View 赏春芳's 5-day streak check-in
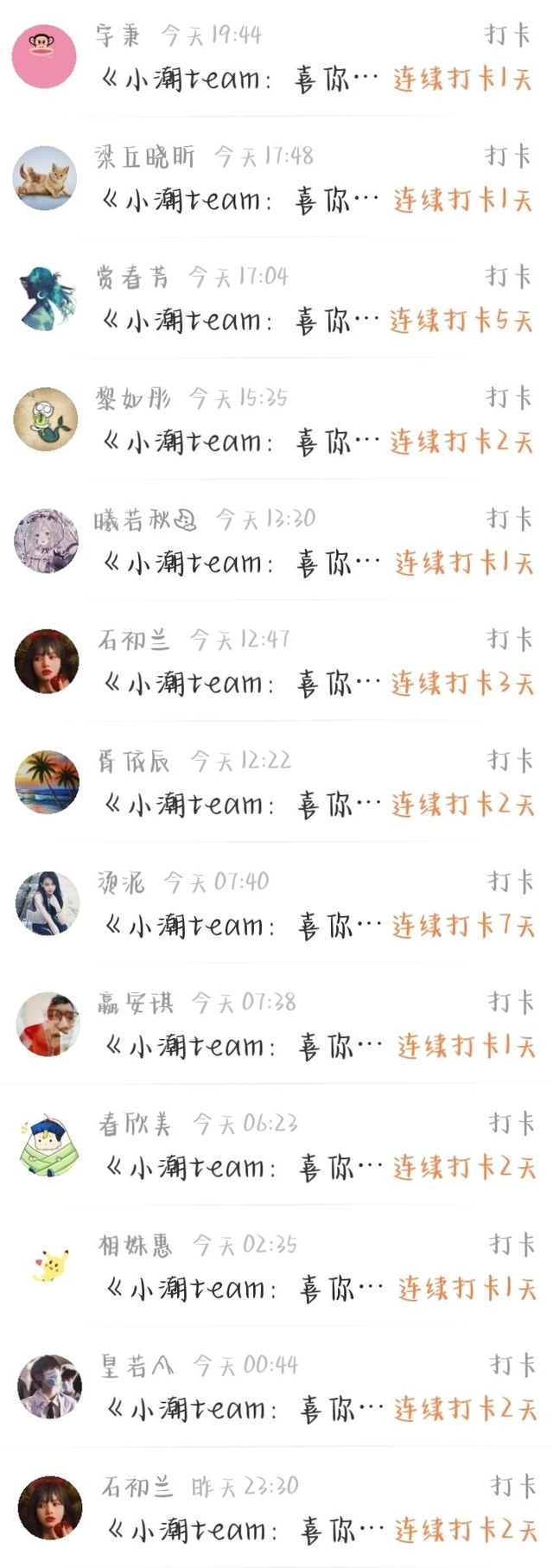The image size is (553, 1568). (x=276, y=299)
